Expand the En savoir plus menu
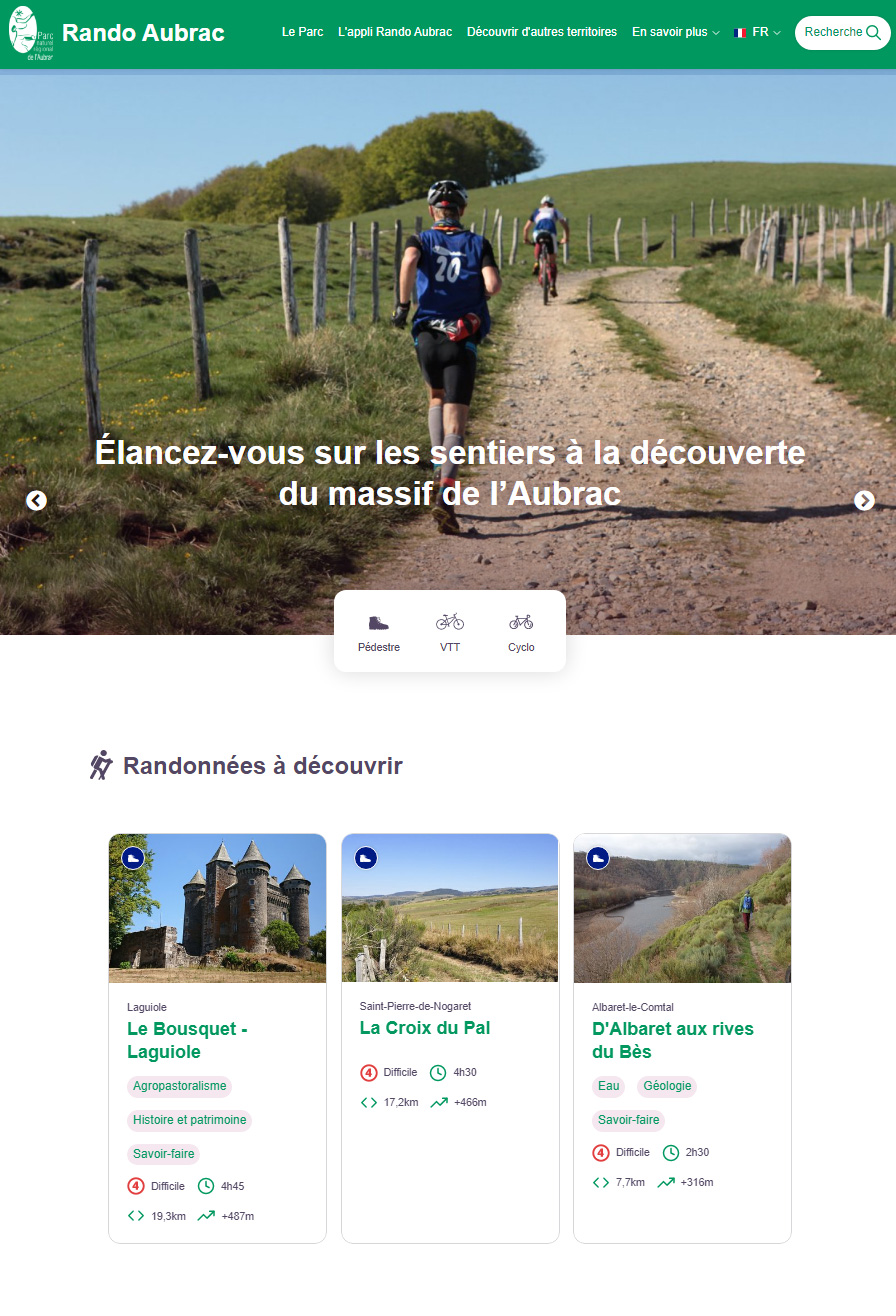 point(674,32)
